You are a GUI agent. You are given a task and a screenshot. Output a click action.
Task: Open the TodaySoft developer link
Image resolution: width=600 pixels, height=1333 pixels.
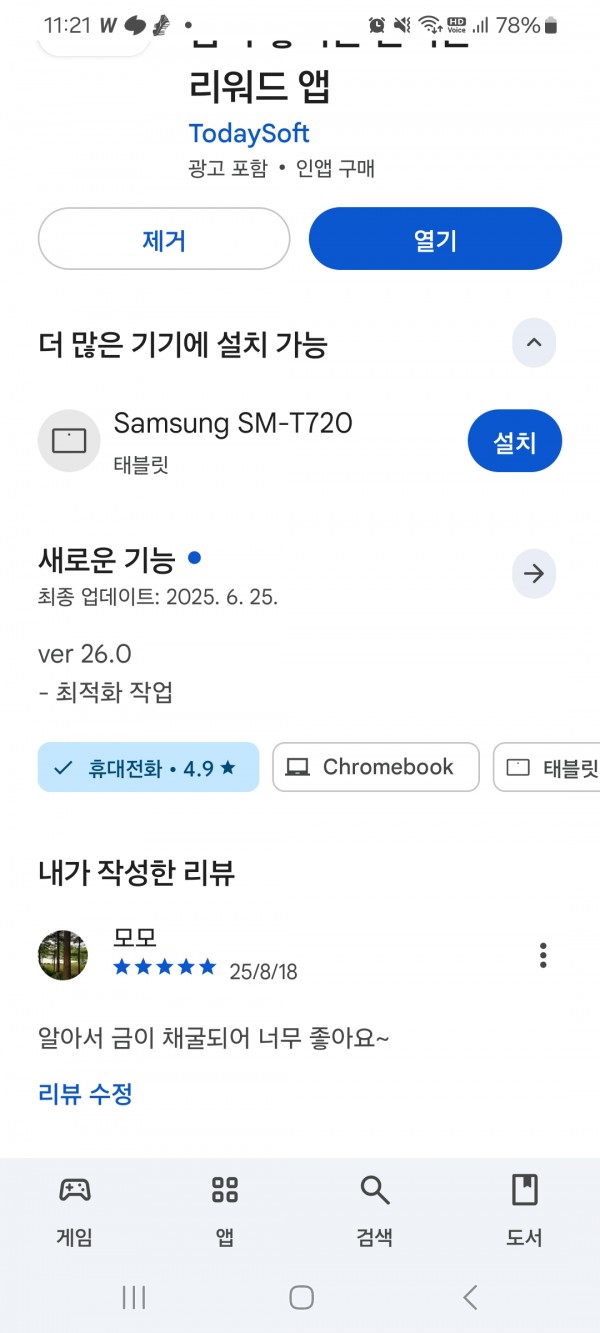[249, 133]
